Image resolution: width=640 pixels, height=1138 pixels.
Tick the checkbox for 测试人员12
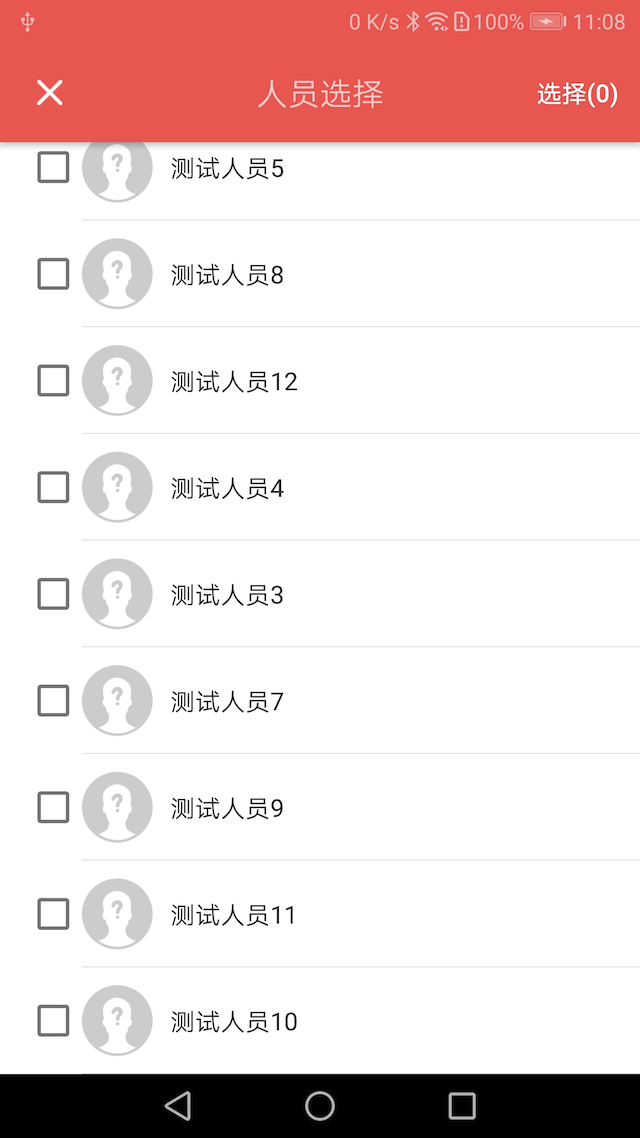point(53,381)
